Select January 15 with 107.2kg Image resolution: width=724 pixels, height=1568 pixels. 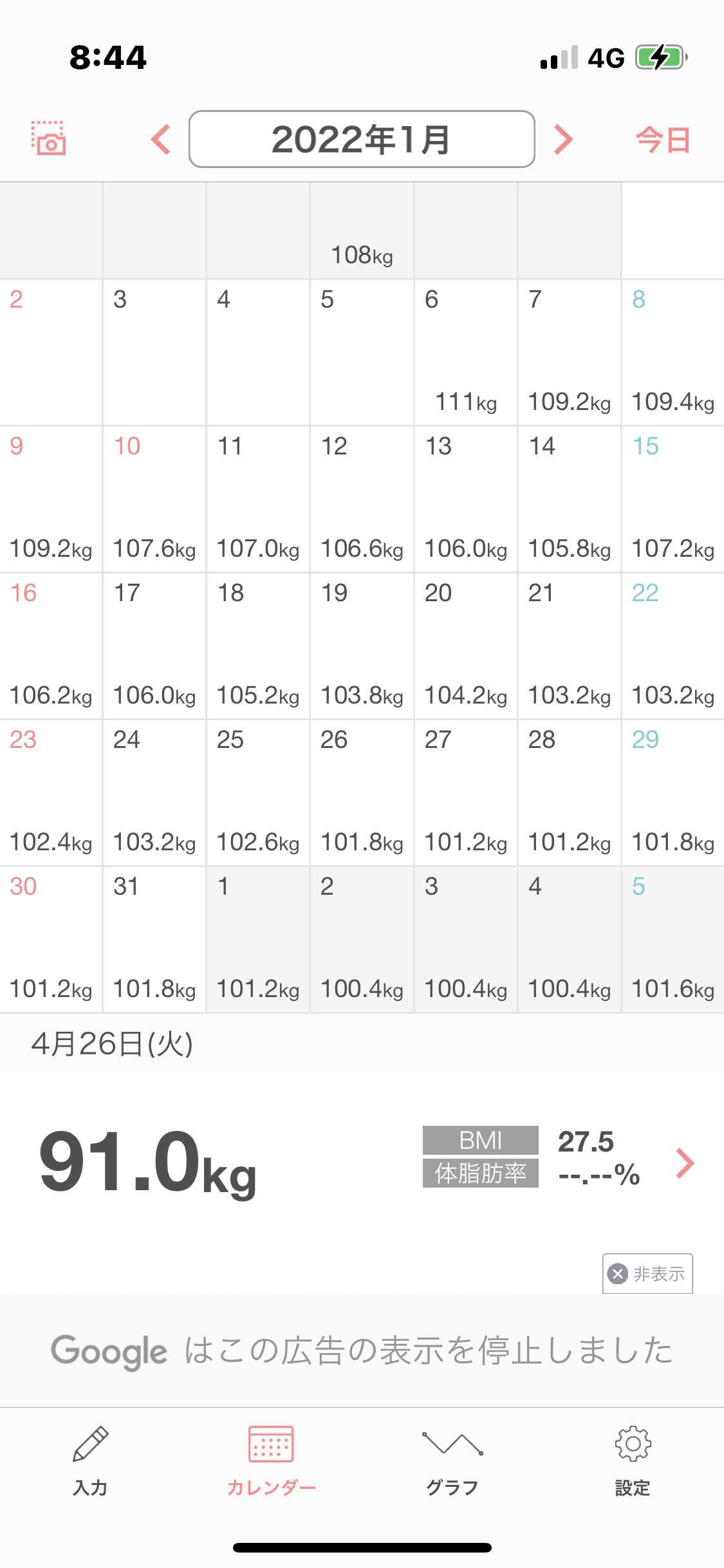(673, 499)
